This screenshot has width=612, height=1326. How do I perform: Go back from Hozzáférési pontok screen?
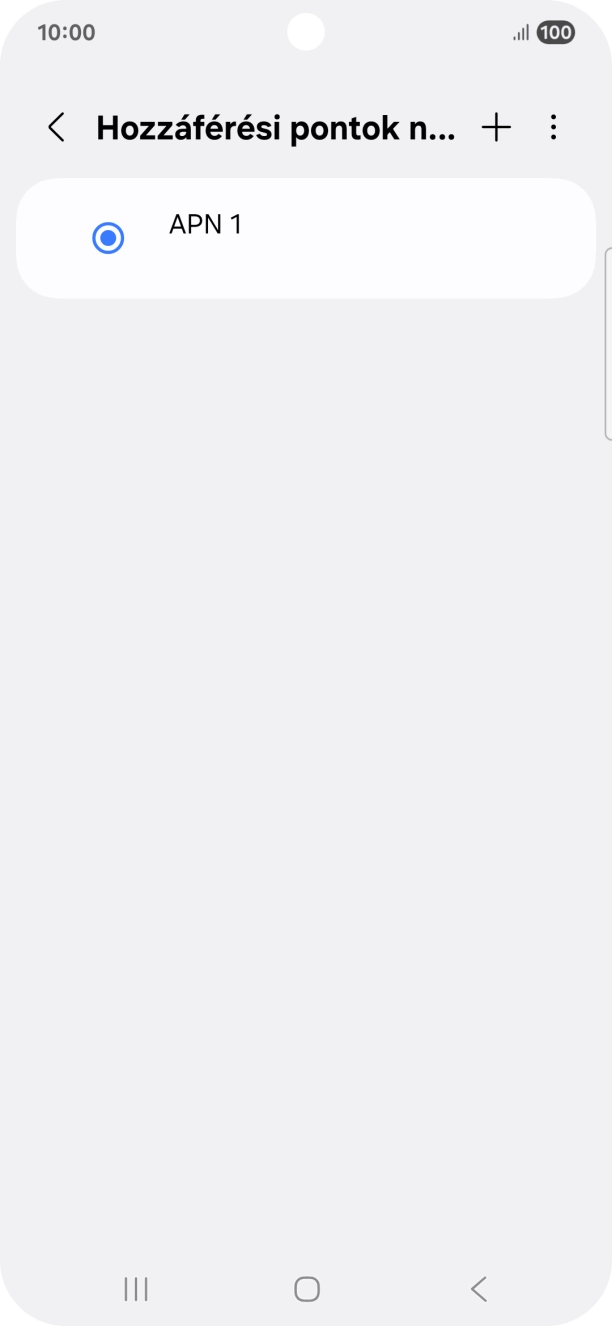pos(57,128)
